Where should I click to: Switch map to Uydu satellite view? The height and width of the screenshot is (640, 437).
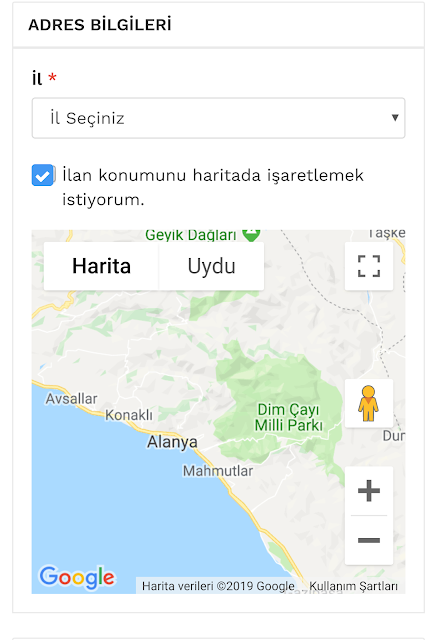[x=211, y=266]
